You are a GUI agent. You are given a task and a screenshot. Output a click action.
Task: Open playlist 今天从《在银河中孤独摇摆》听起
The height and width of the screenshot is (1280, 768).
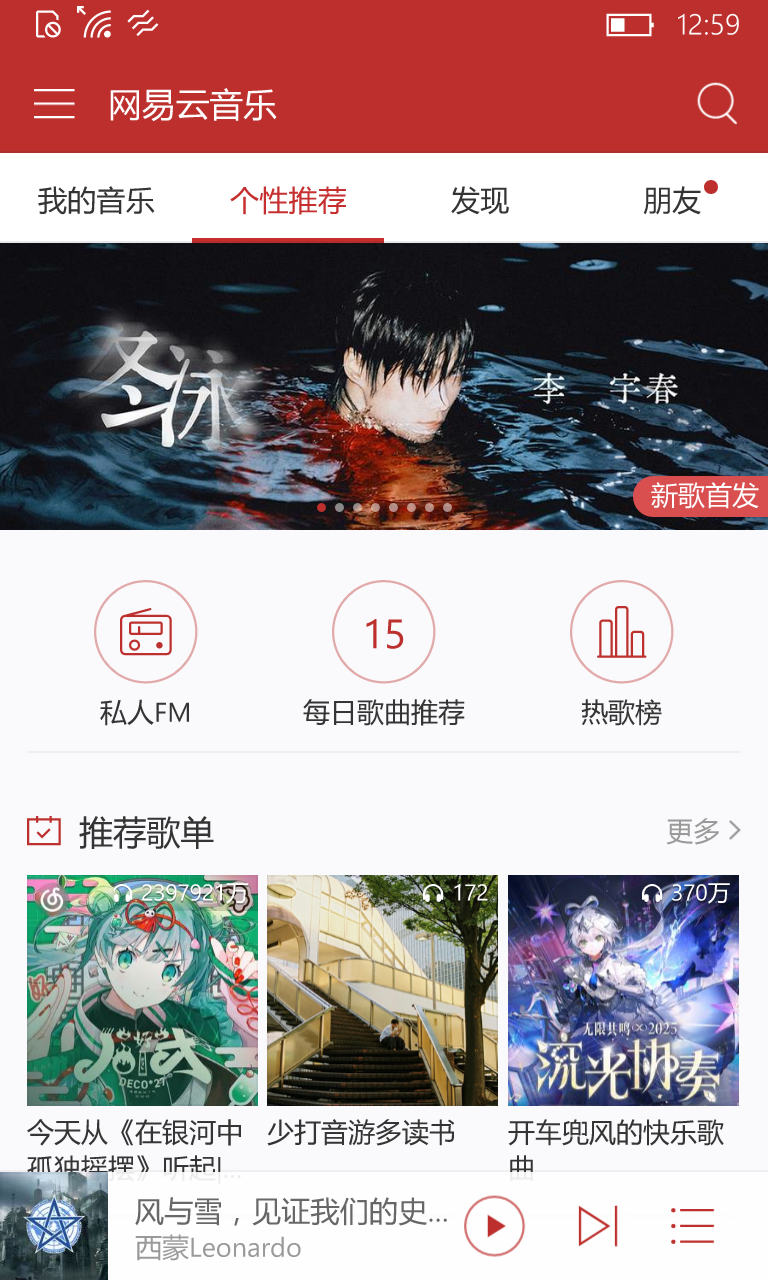click(142, 990)
